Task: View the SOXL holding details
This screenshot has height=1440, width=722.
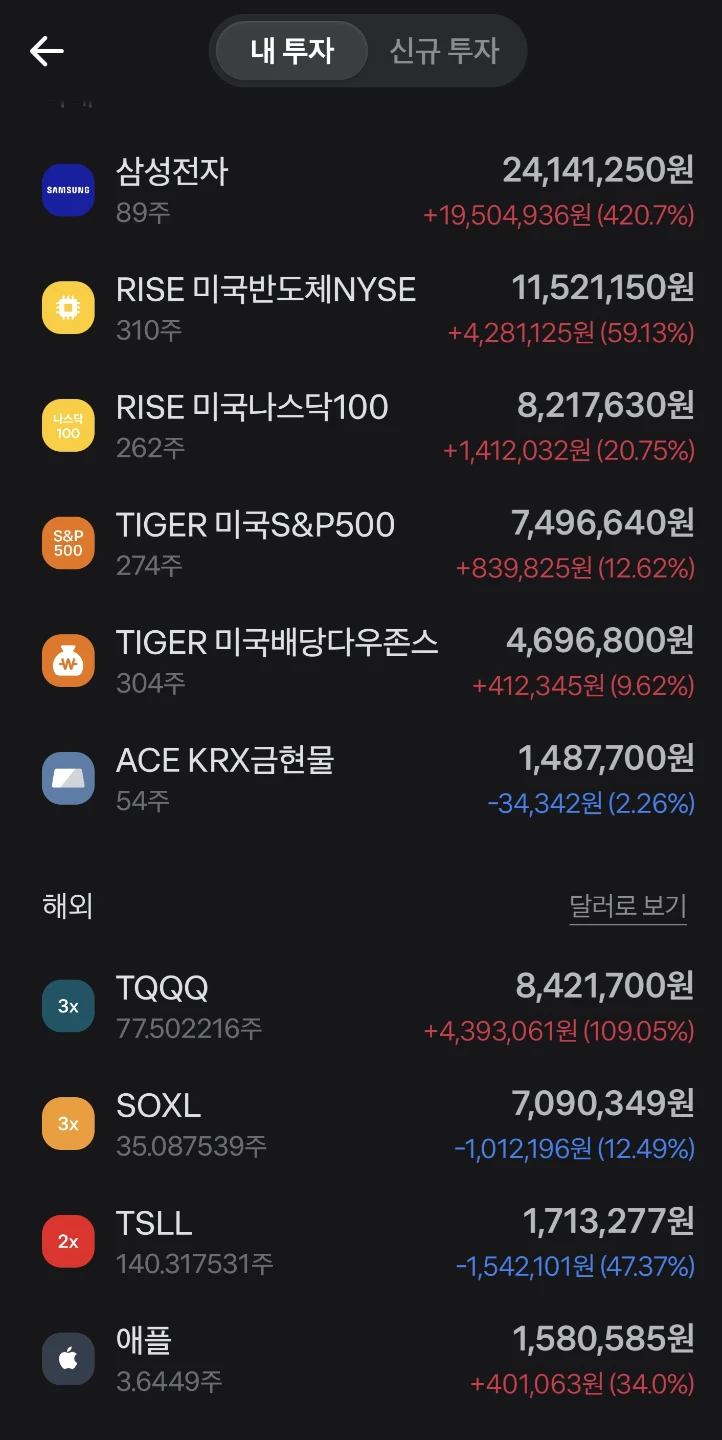Action: 361,1125
